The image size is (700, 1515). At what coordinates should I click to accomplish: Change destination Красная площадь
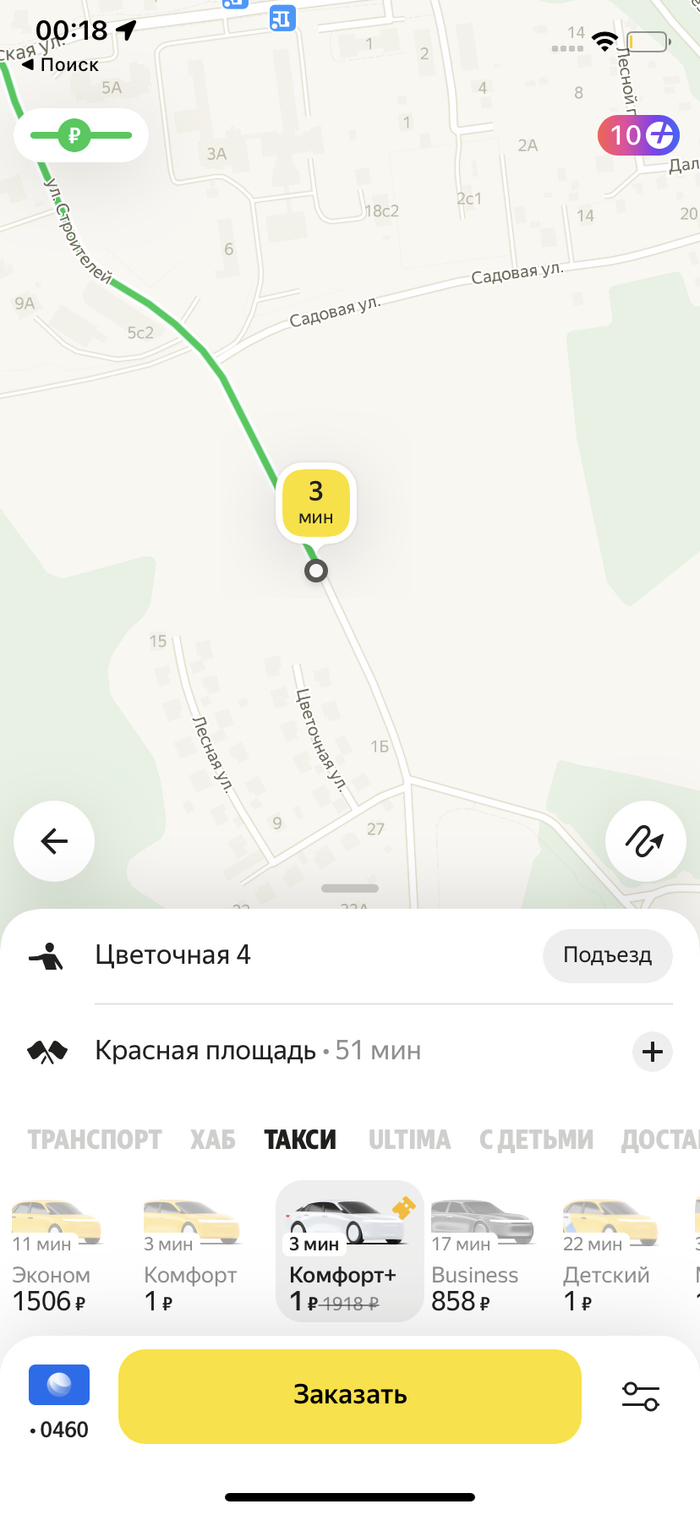tap(205, 1051)
